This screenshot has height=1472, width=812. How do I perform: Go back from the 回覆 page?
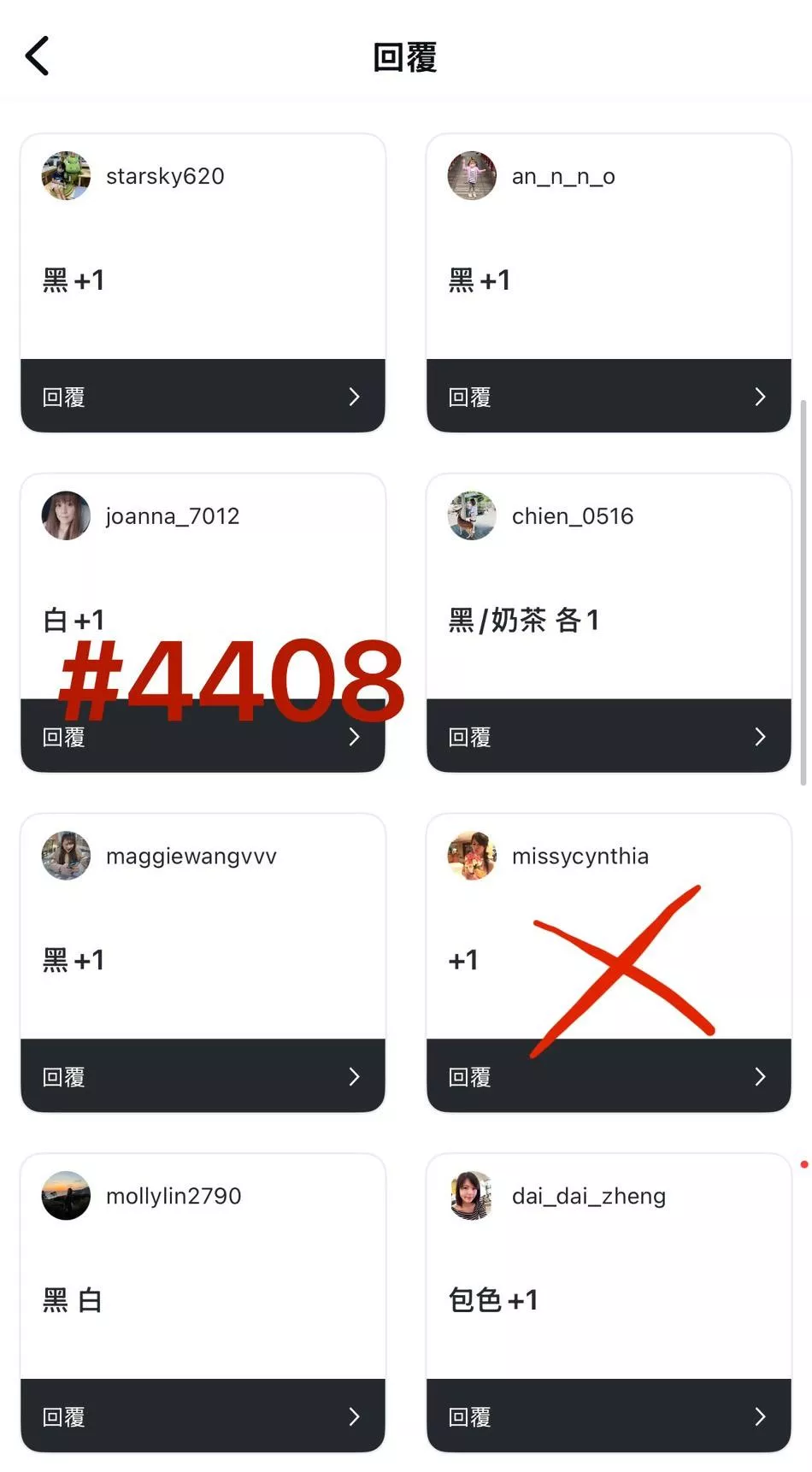[x=38, y=56]
